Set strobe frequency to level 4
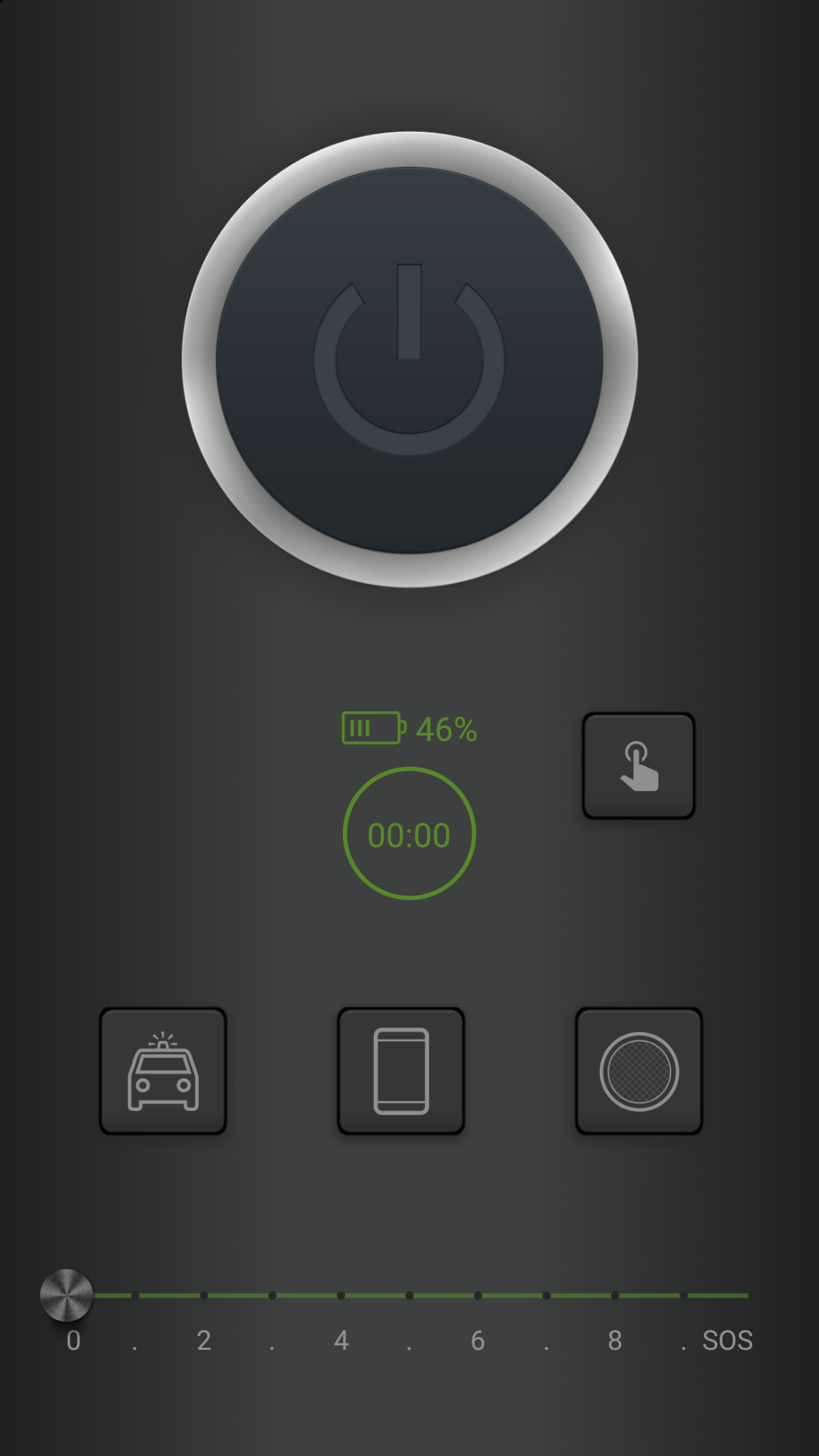The width and height of the screenshot is (819, 1456). [341, 1295]
